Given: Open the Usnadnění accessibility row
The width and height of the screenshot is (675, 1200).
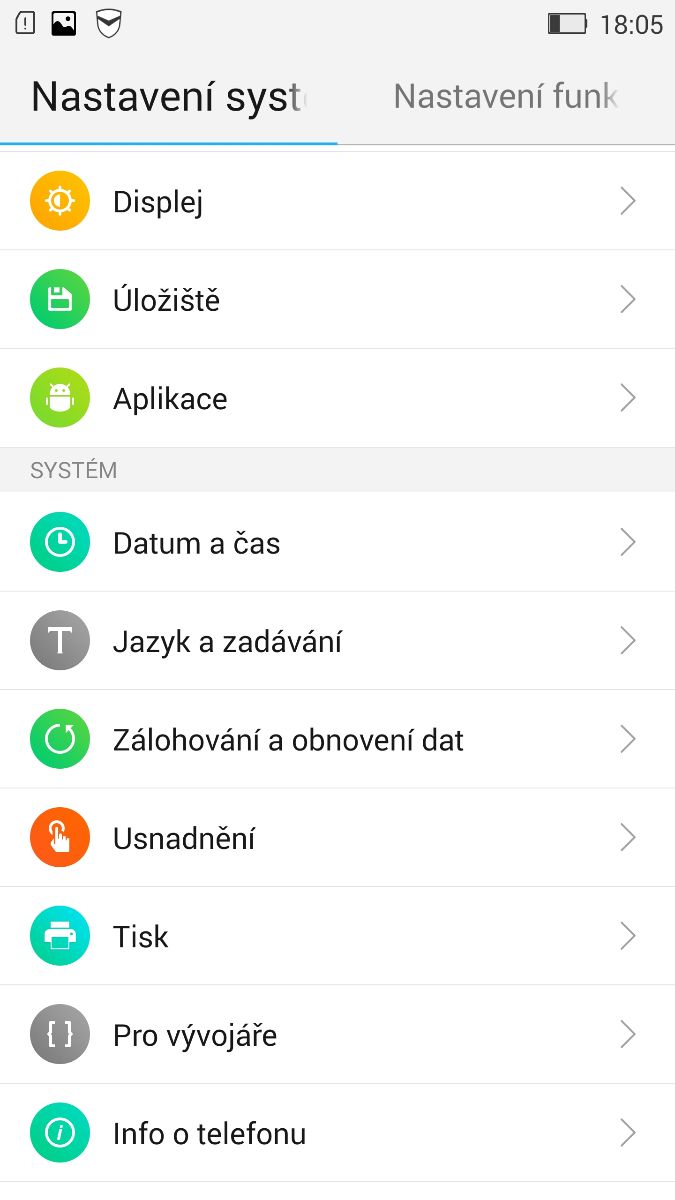Looking at the screenshot, I should tap(337, 838).
